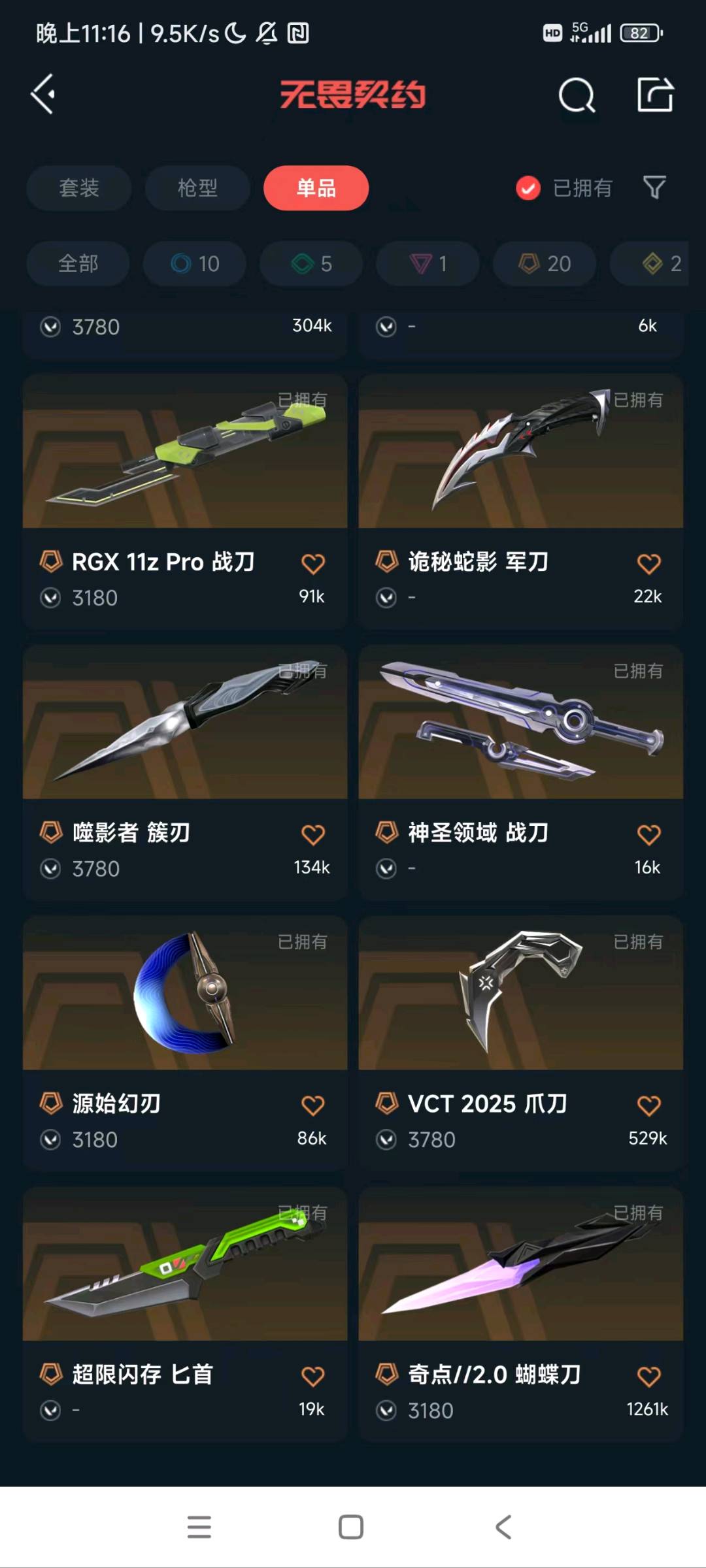Go back using the top-left arrow
This screenshot has width=706, height=1568.
click(43, 95)
